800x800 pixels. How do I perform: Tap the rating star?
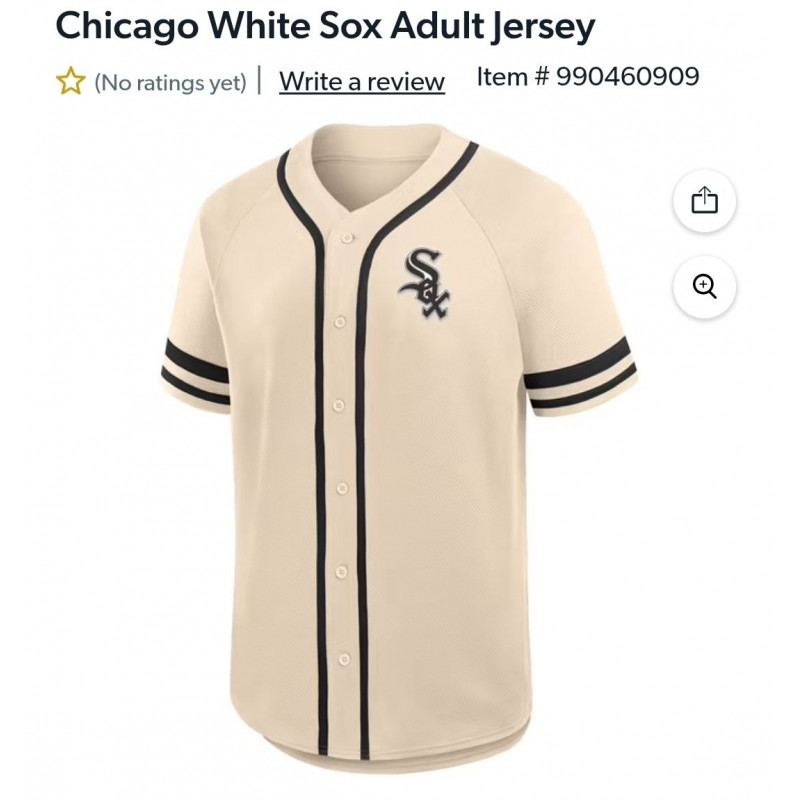click(x=71, y=81)
